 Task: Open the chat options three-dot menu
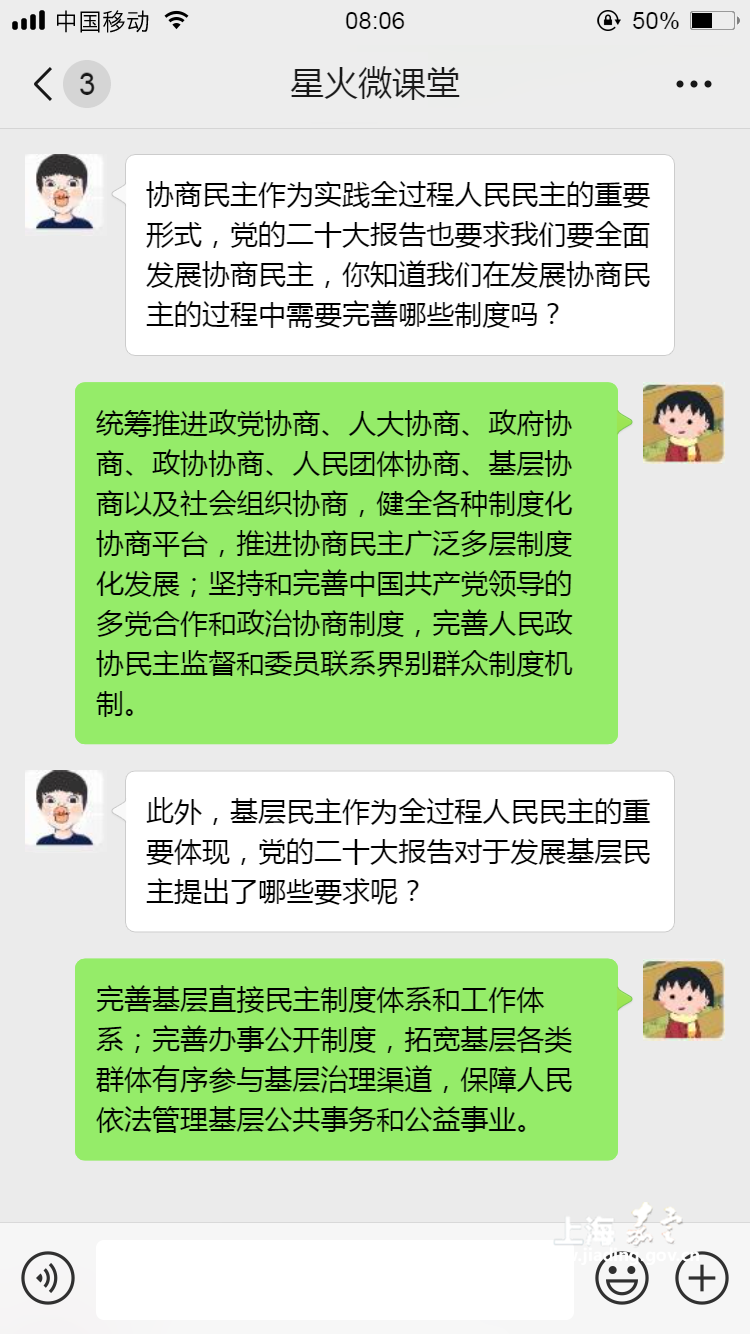(x=693, y=84)
